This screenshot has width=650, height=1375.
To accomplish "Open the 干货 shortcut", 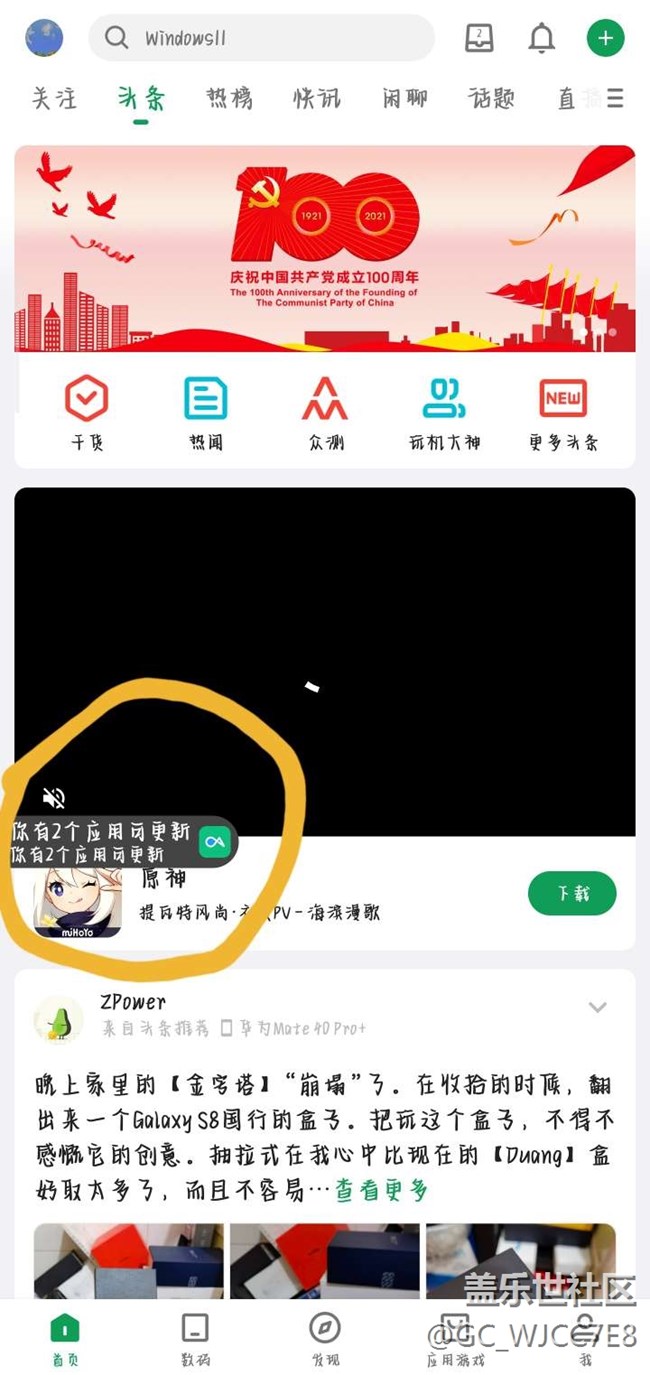I will click(87, 412).
